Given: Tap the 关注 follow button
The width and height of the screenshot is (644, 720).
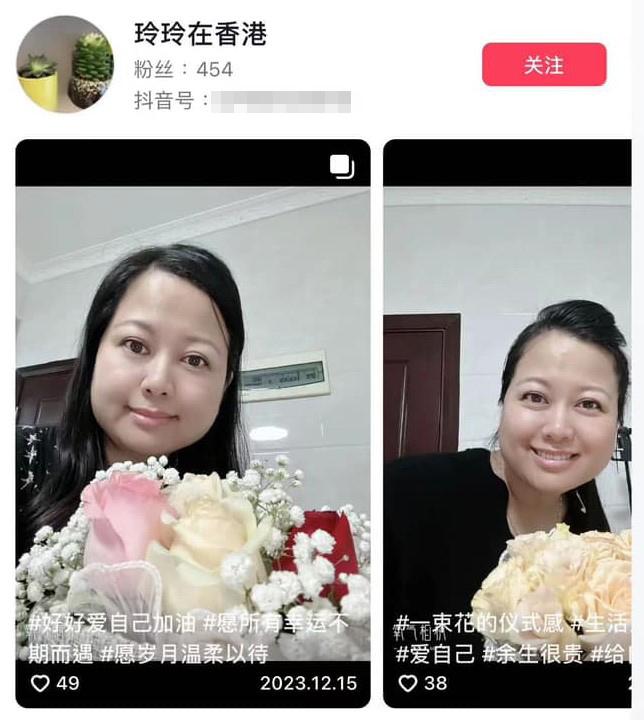Looking at the screenshot, I should click(544, 65).
